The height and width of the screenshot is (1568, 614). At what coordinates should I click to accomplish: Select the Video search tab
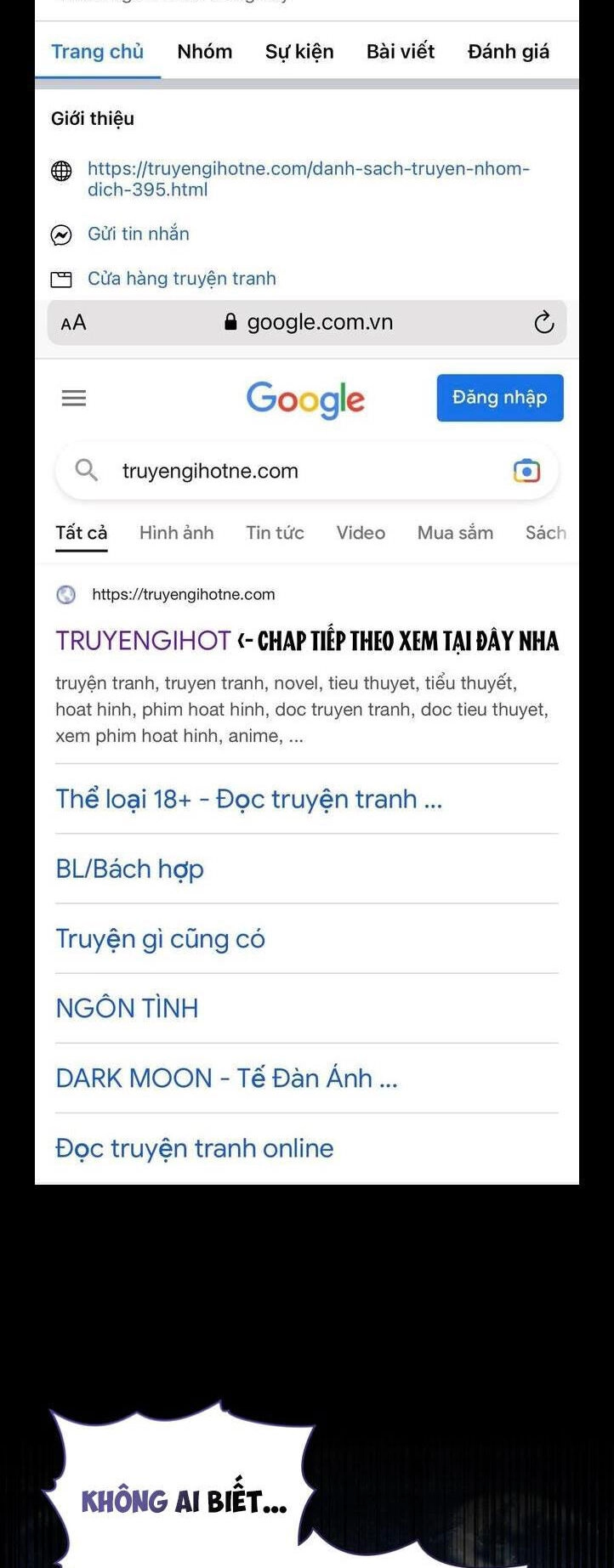pyautogui.click(x=361, y=533)
